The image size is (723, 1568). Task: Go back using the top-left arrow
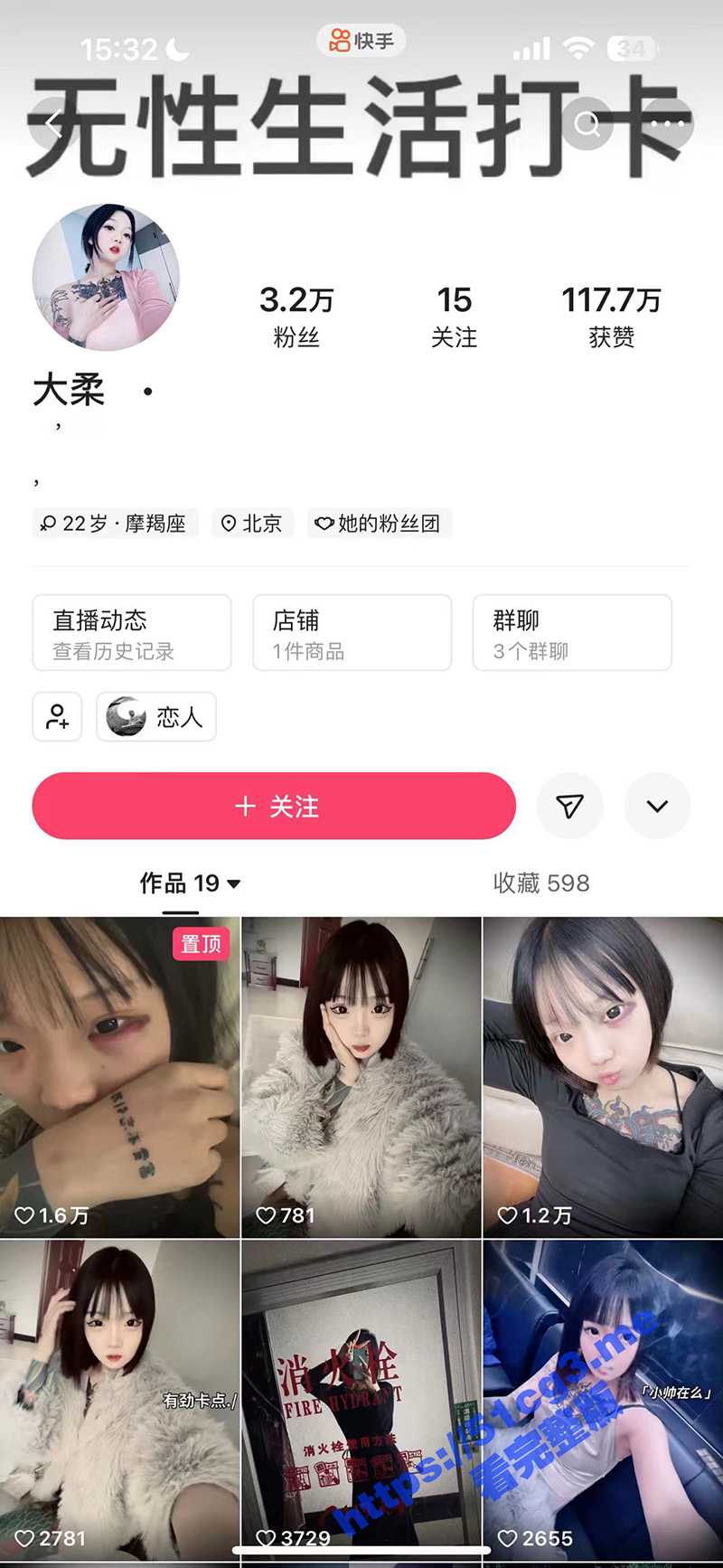[54, 126]
